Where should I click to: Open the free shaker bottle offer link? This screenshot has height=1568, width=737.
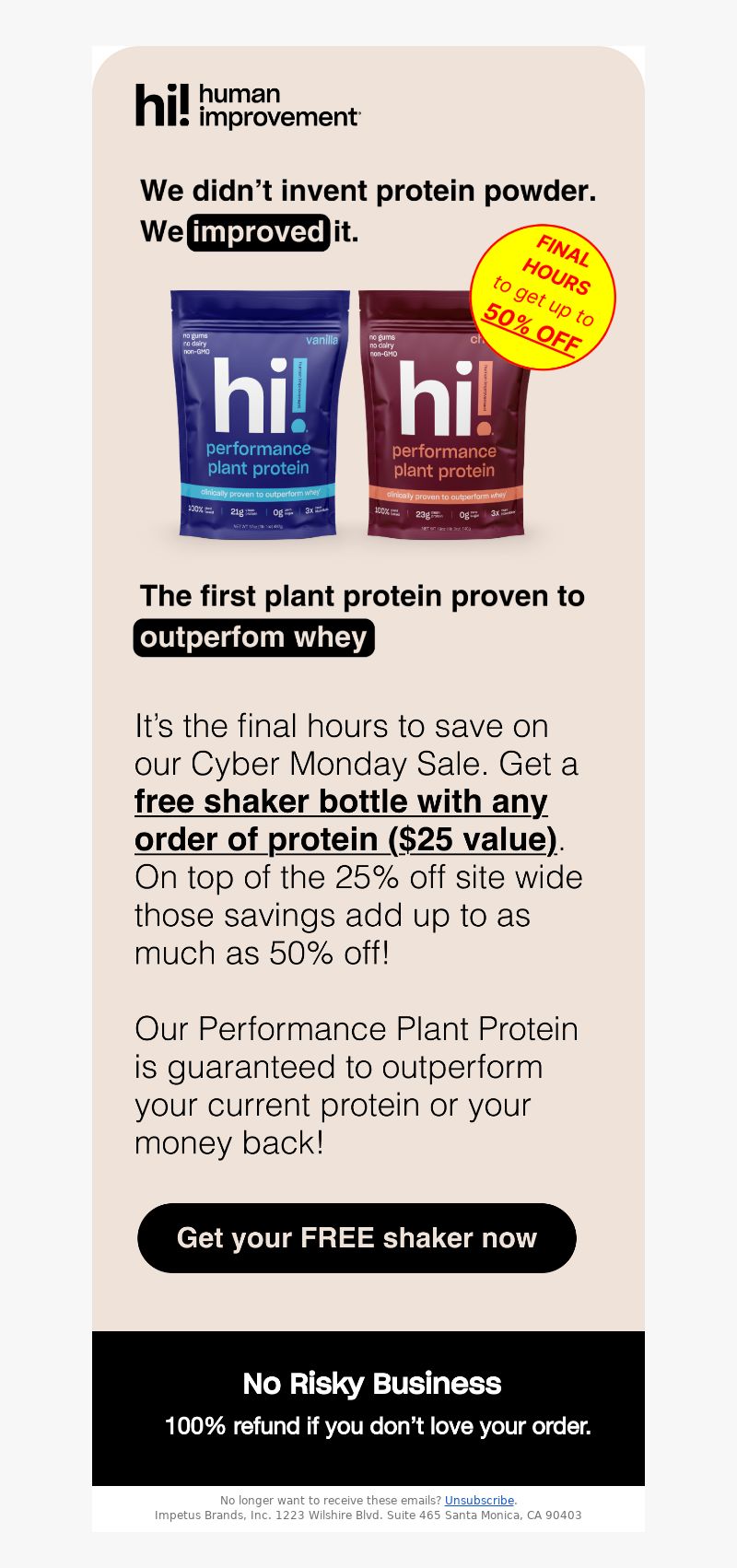(346, 820)
